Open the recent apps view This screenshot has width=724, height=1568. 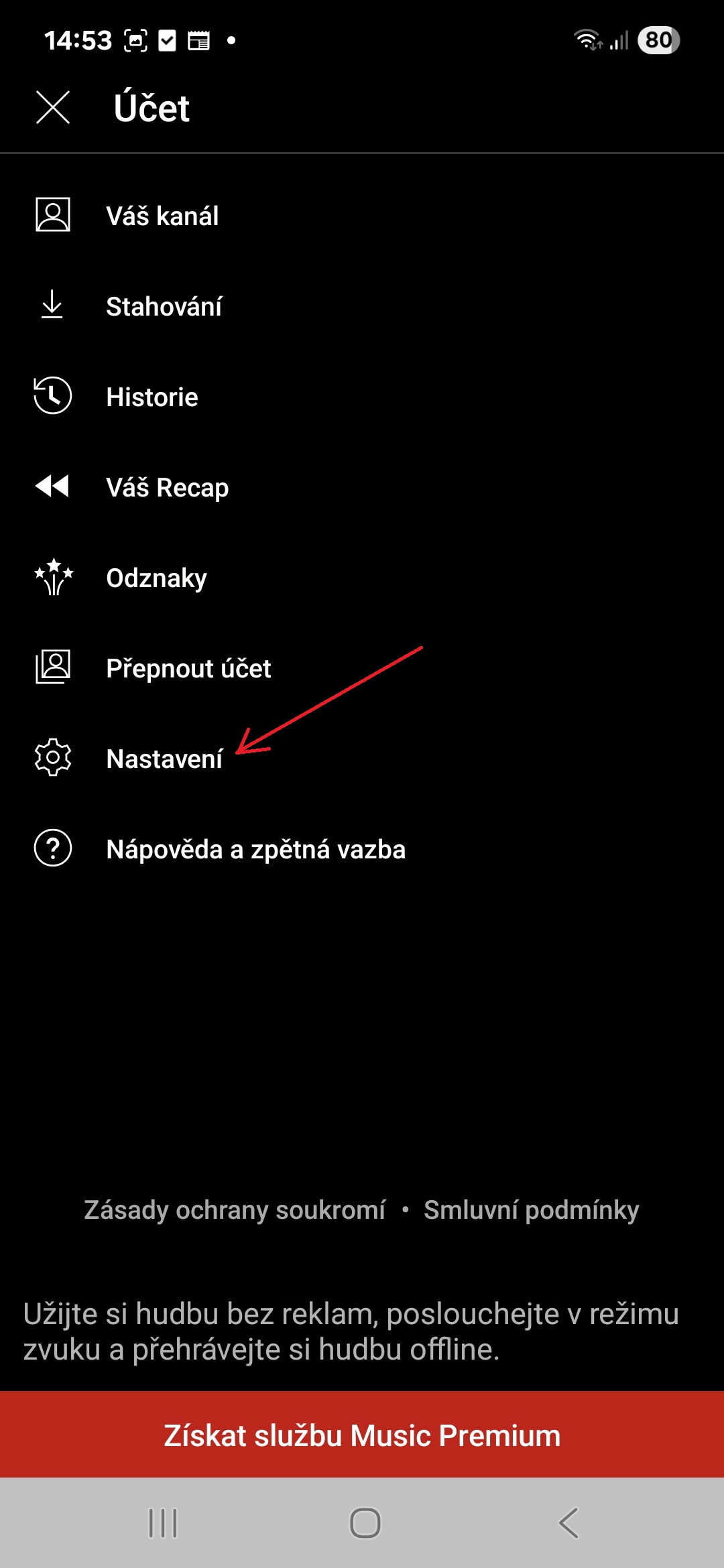163,1523
